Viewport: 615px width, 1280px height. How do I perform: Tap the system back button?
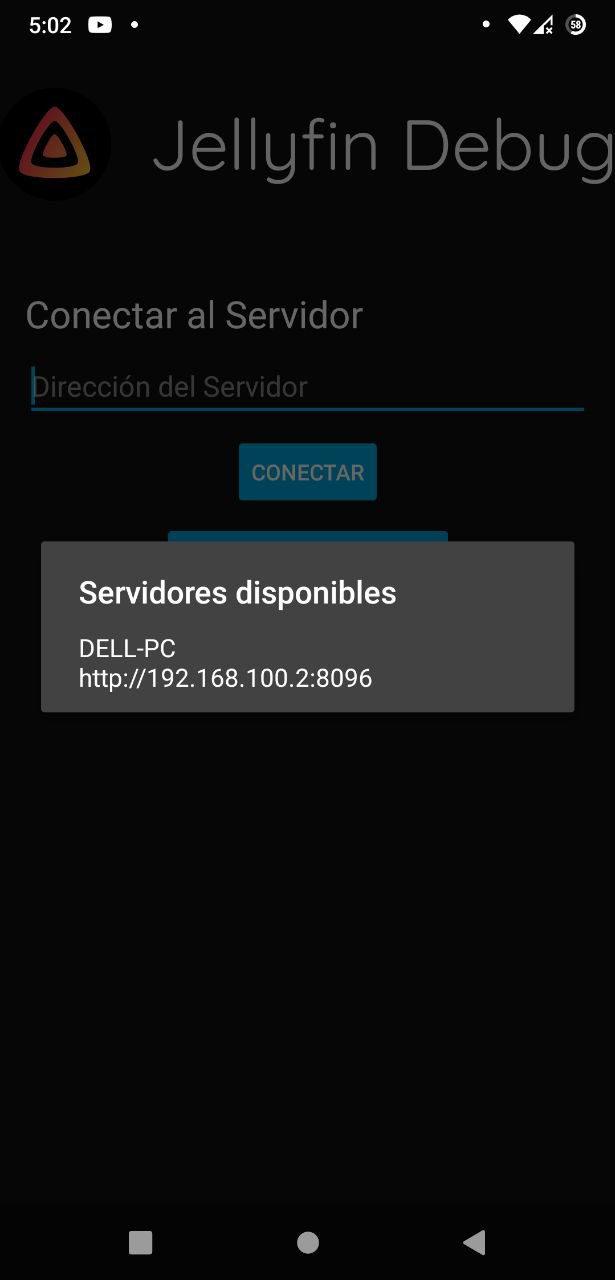(x=474, y=1242)
